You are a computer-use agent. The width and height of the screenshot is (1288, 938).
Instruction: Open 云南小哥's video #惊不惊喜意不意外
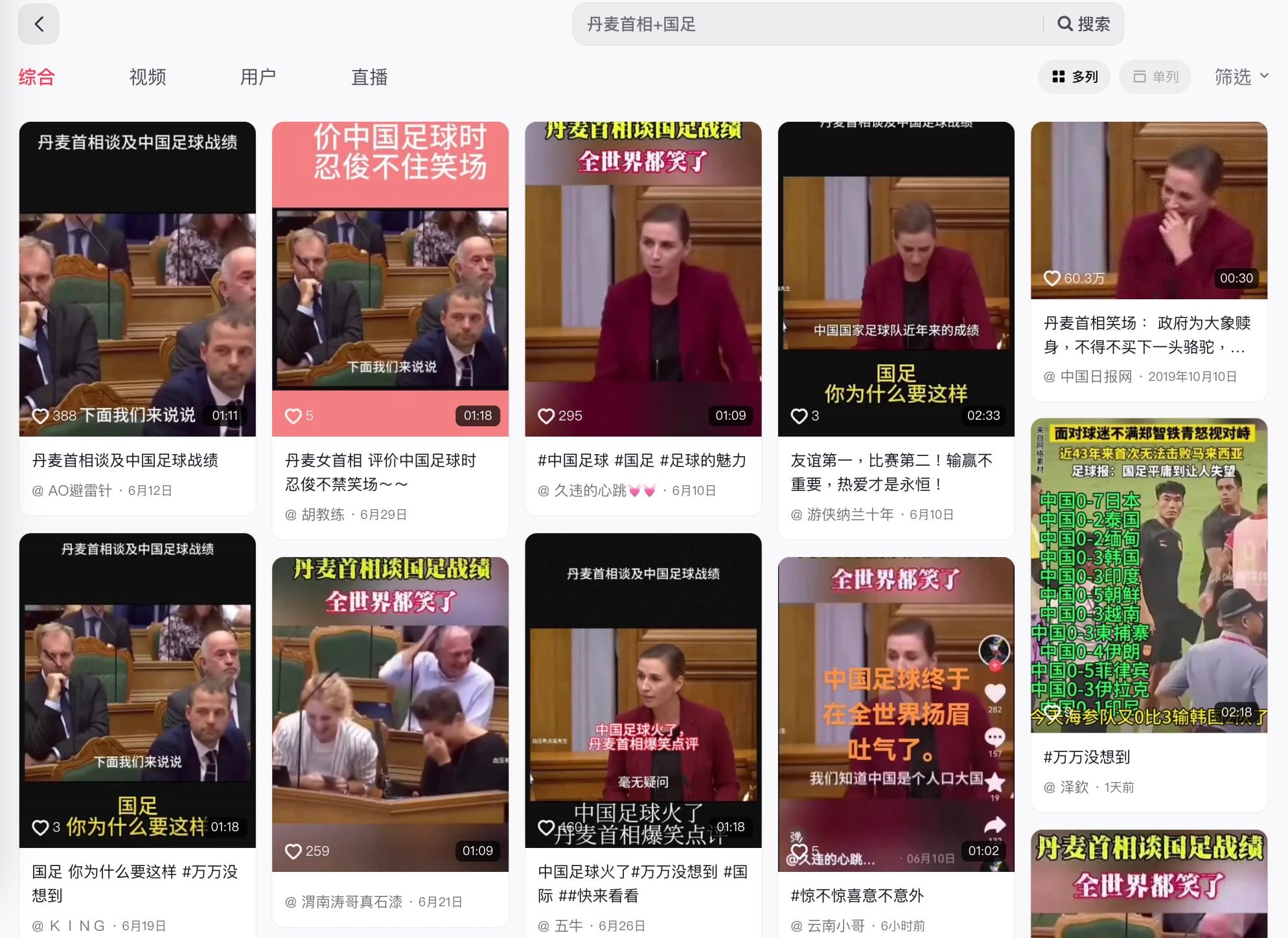coord(896,713)
